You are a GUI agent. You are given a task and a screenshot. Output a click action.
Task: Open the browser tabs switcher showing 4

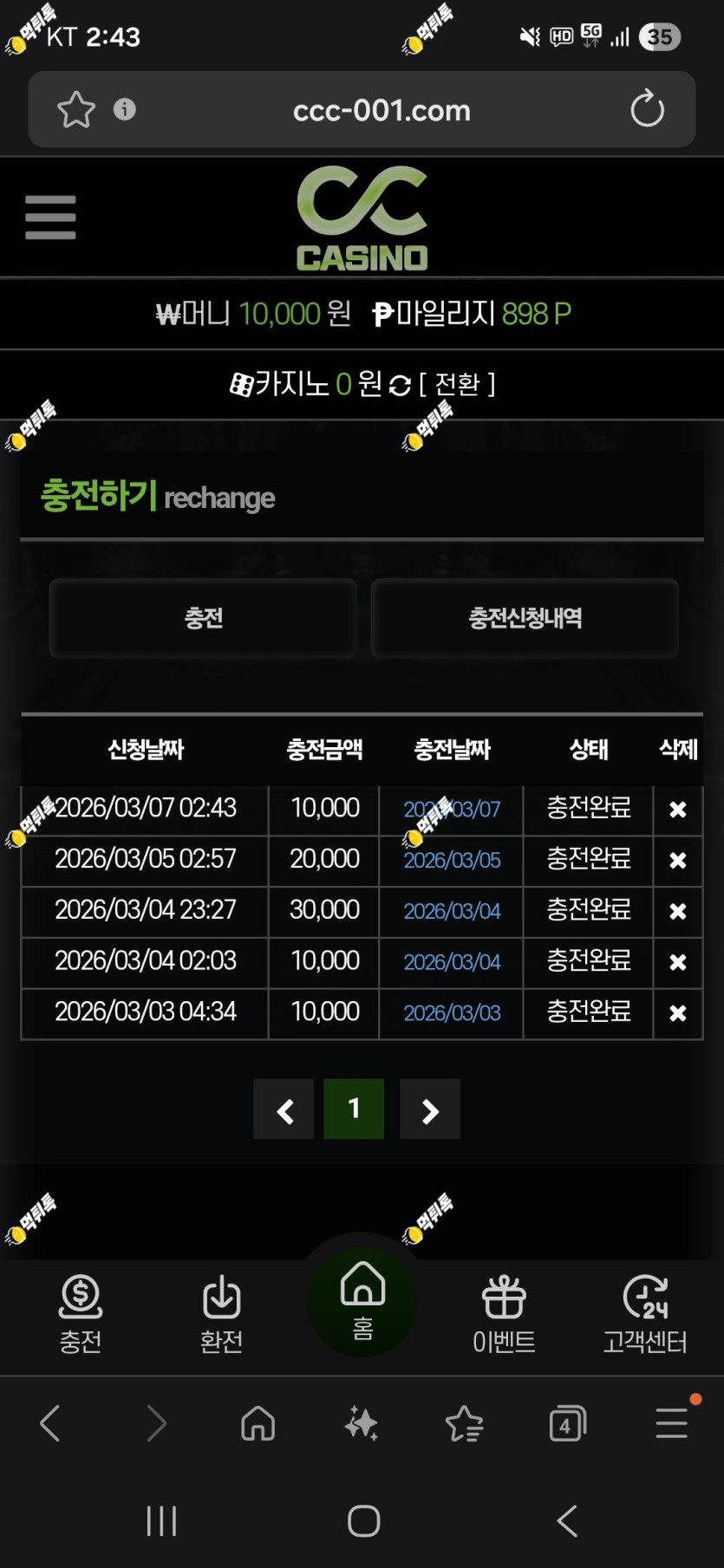coord(567,1424)
